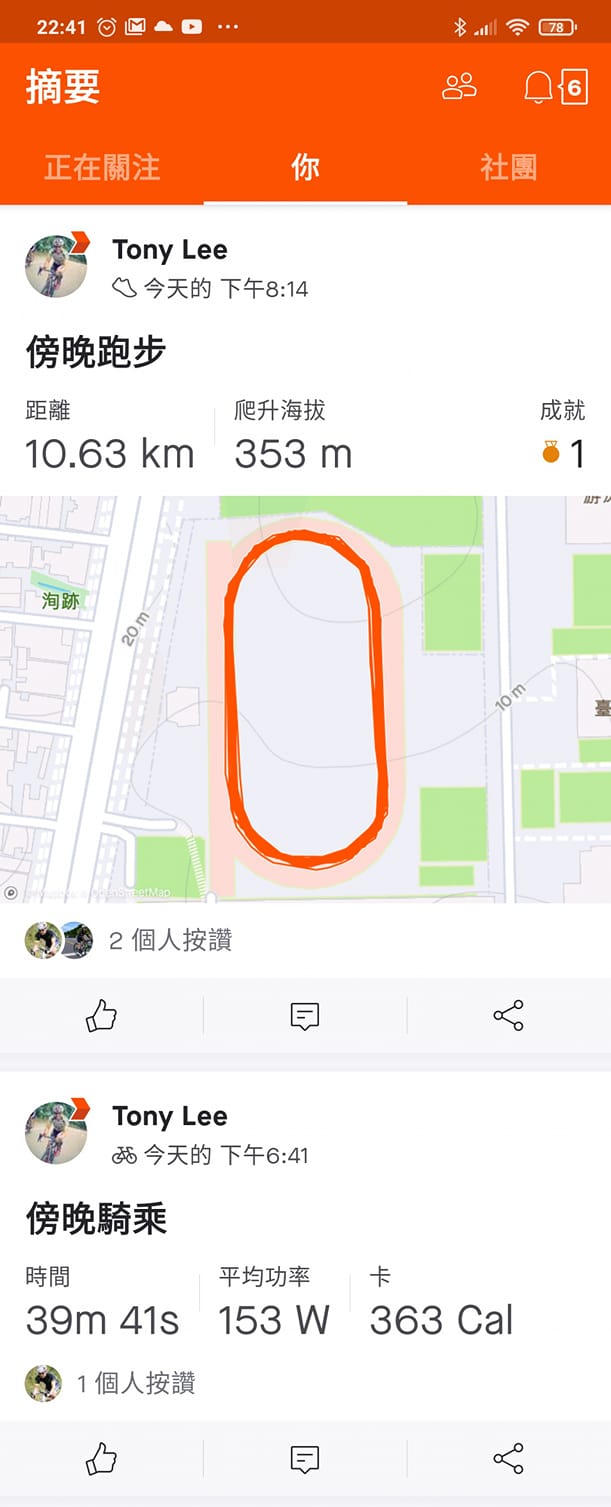Give kudos to the 傍晚騎乘 ride
Image resolution: width=611 pixels, height=1507 pixels.
101,1460
